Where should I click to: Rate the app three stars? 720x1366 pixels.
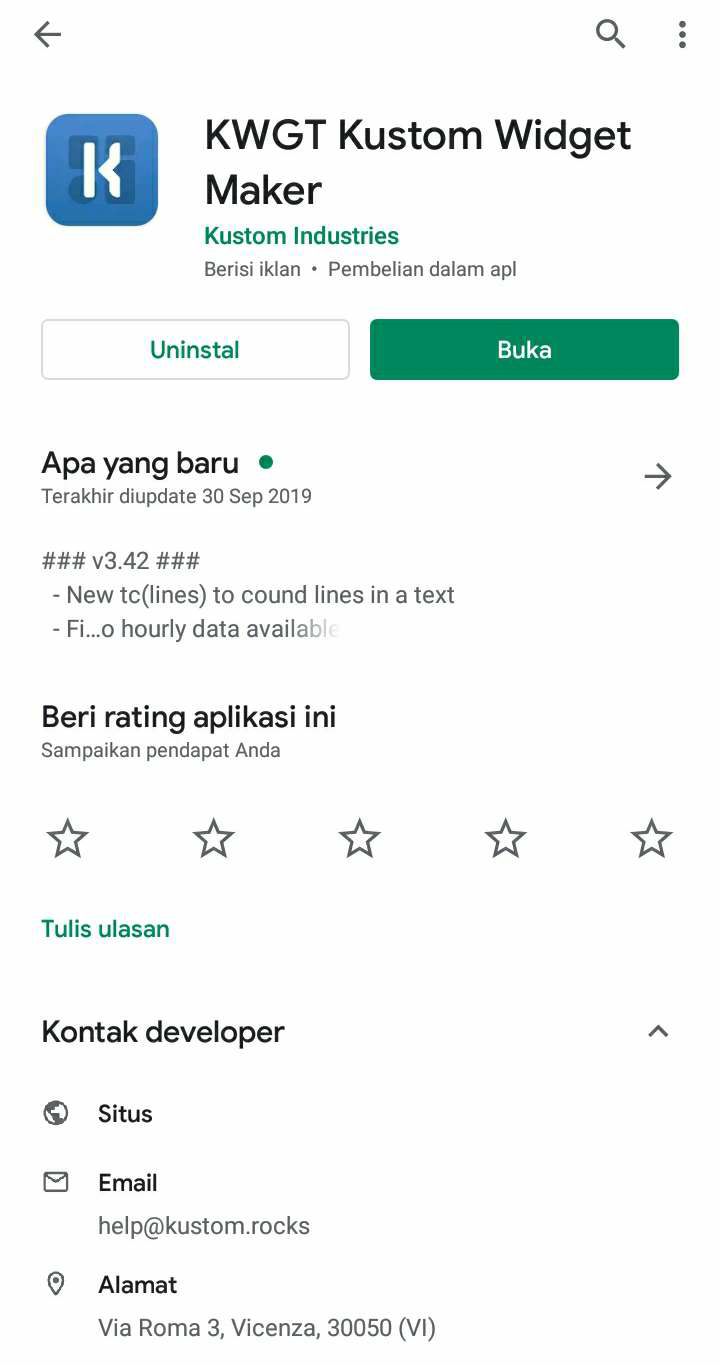pyautogui.click(x=359, y=839)
